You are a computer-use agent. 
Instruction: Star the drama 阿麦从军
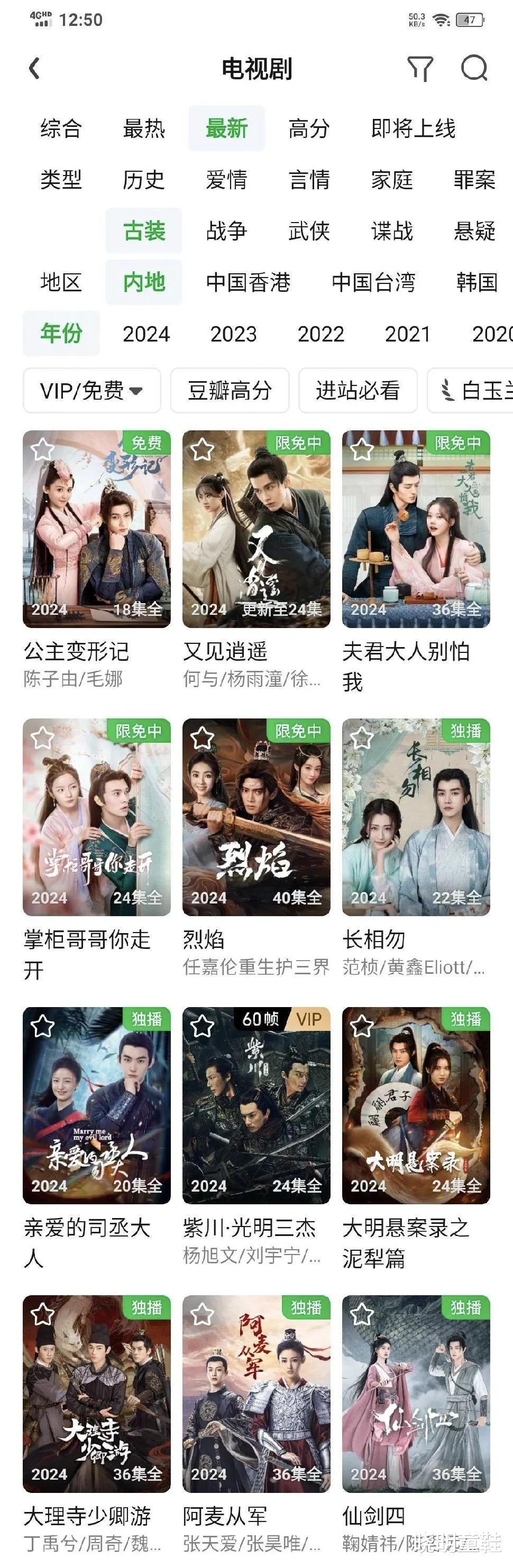(202, 1315)
